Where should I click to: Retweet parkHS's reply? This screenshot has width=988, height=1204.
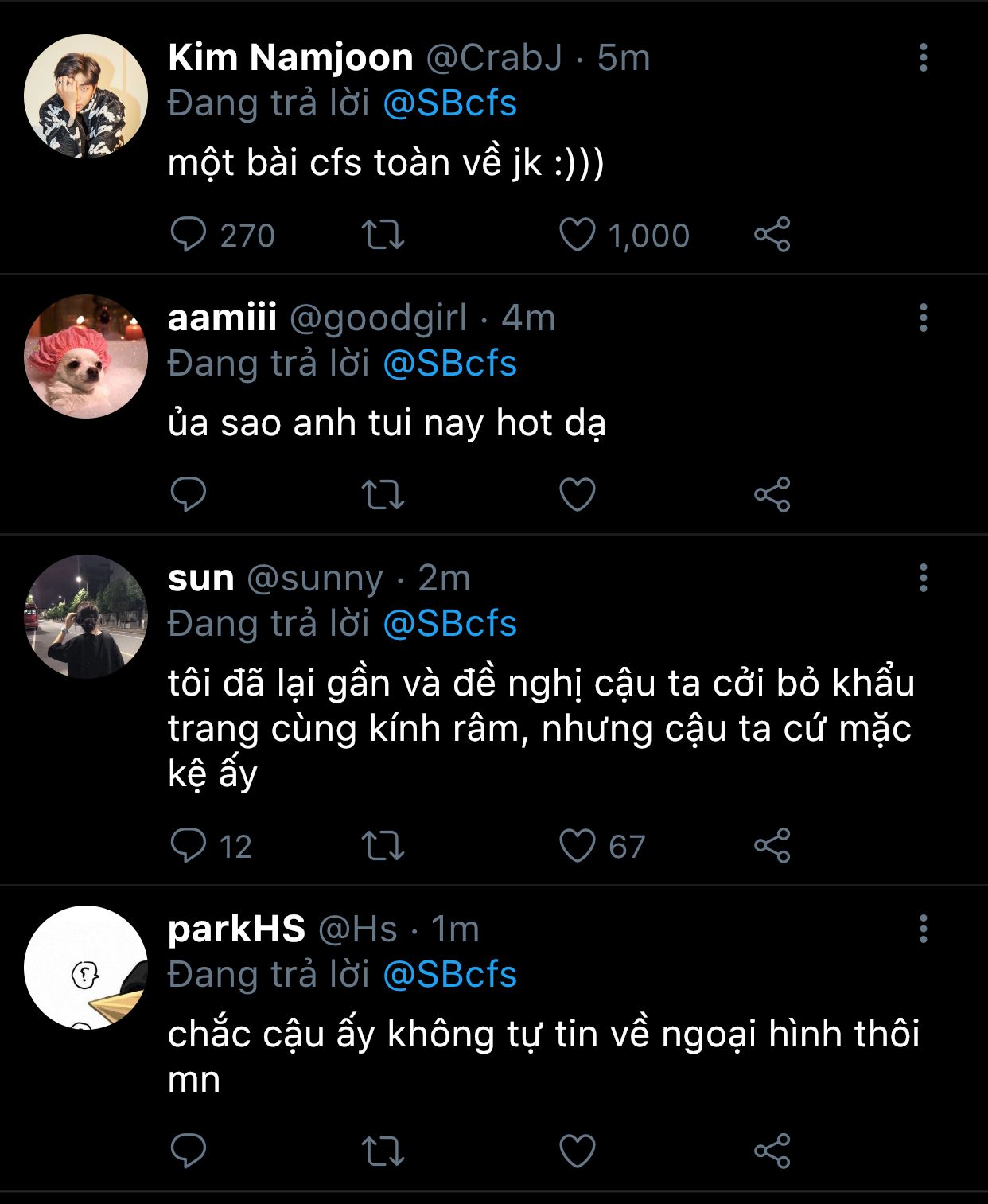[383, 1151]
